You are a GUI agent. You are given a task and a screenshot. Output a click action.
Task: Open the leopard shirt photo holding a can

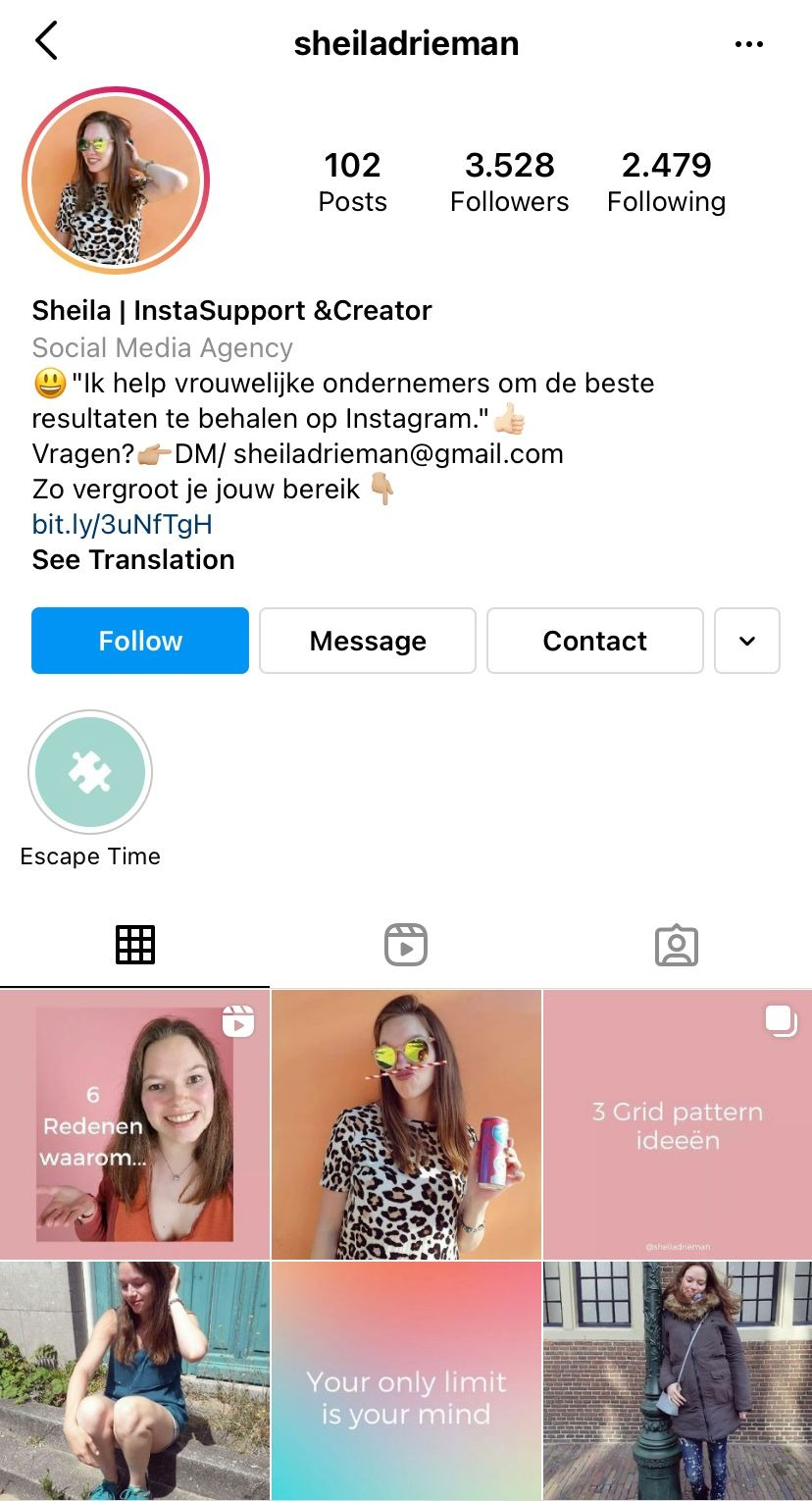(x=406, y=1124)
